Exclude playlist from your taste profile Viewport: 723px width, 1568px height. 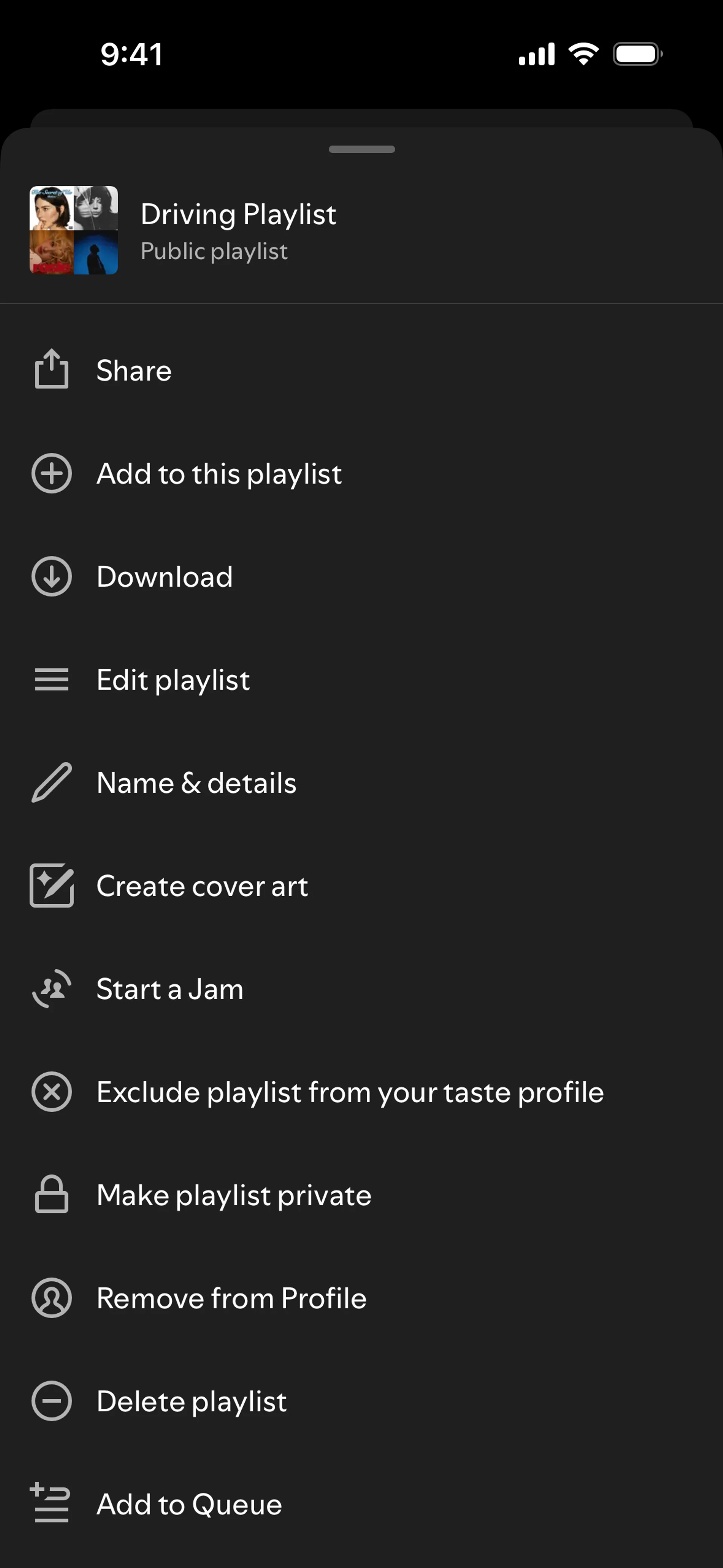pyautogui.click(x=350, y=1092)
